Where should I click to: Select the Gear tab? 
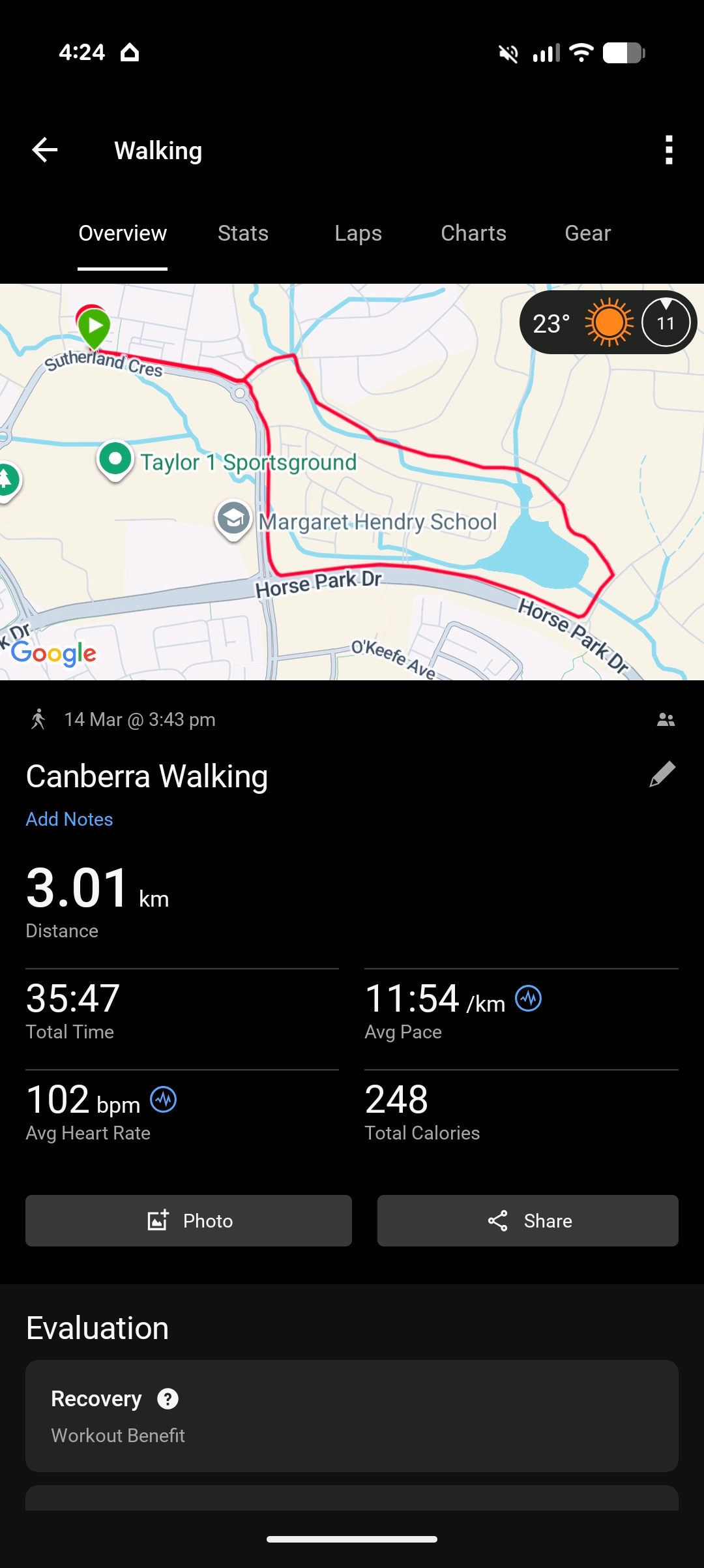point(587,234)
